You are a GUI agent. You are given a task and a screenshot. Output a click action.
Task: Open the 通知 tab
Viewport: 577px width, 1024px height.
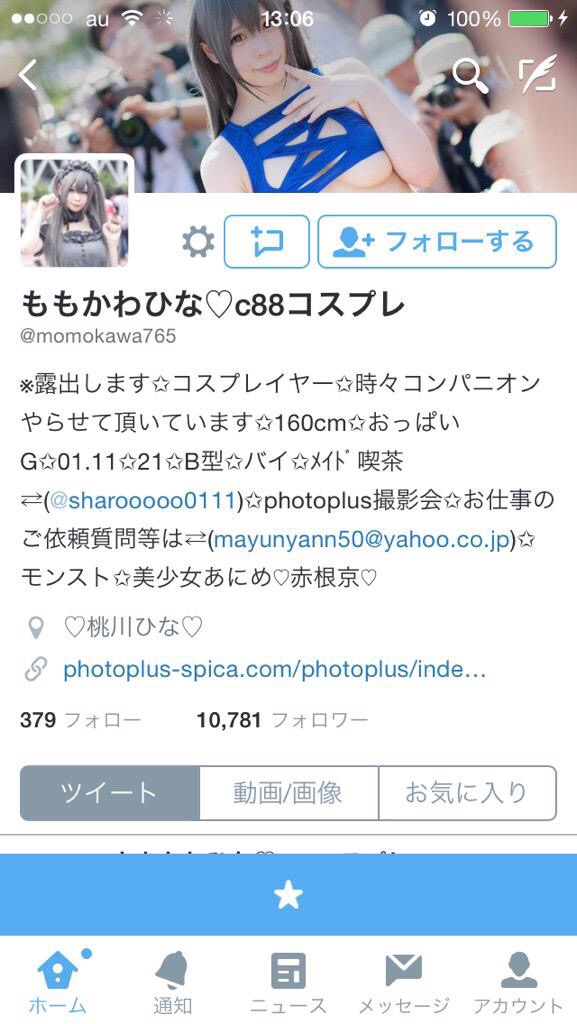[x=172, y=982]
